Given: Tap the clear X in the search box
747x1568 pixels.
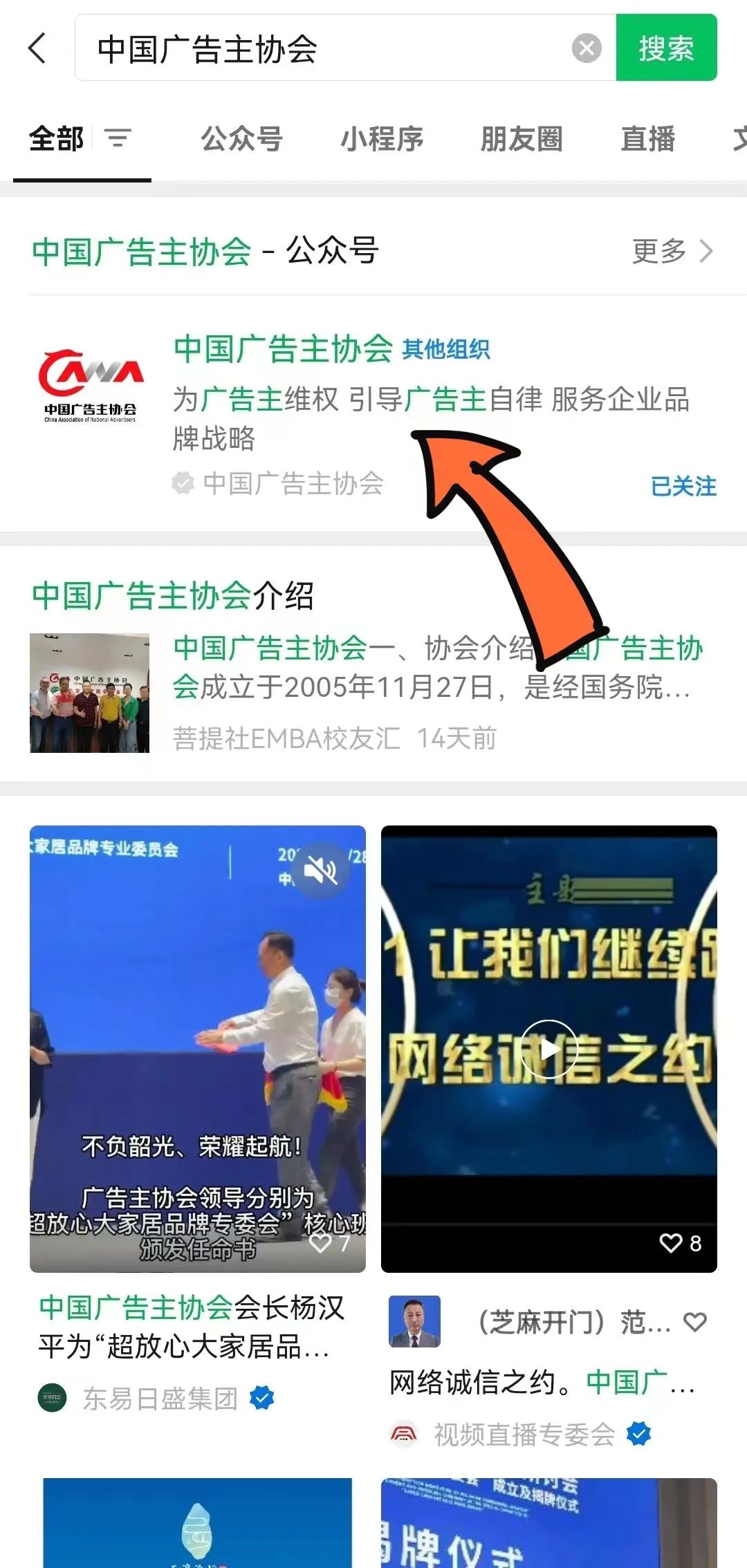Looking at the screenshot, I should coord(585,46).
